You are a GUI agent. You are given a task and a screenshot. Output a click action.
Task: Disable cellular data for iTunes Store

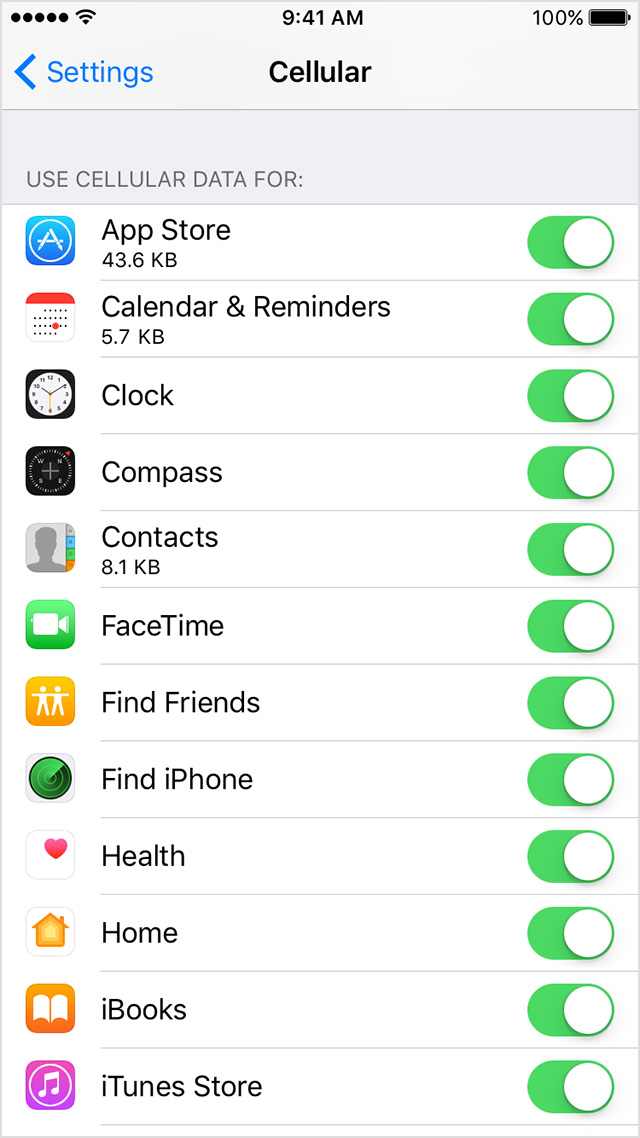571,1087
